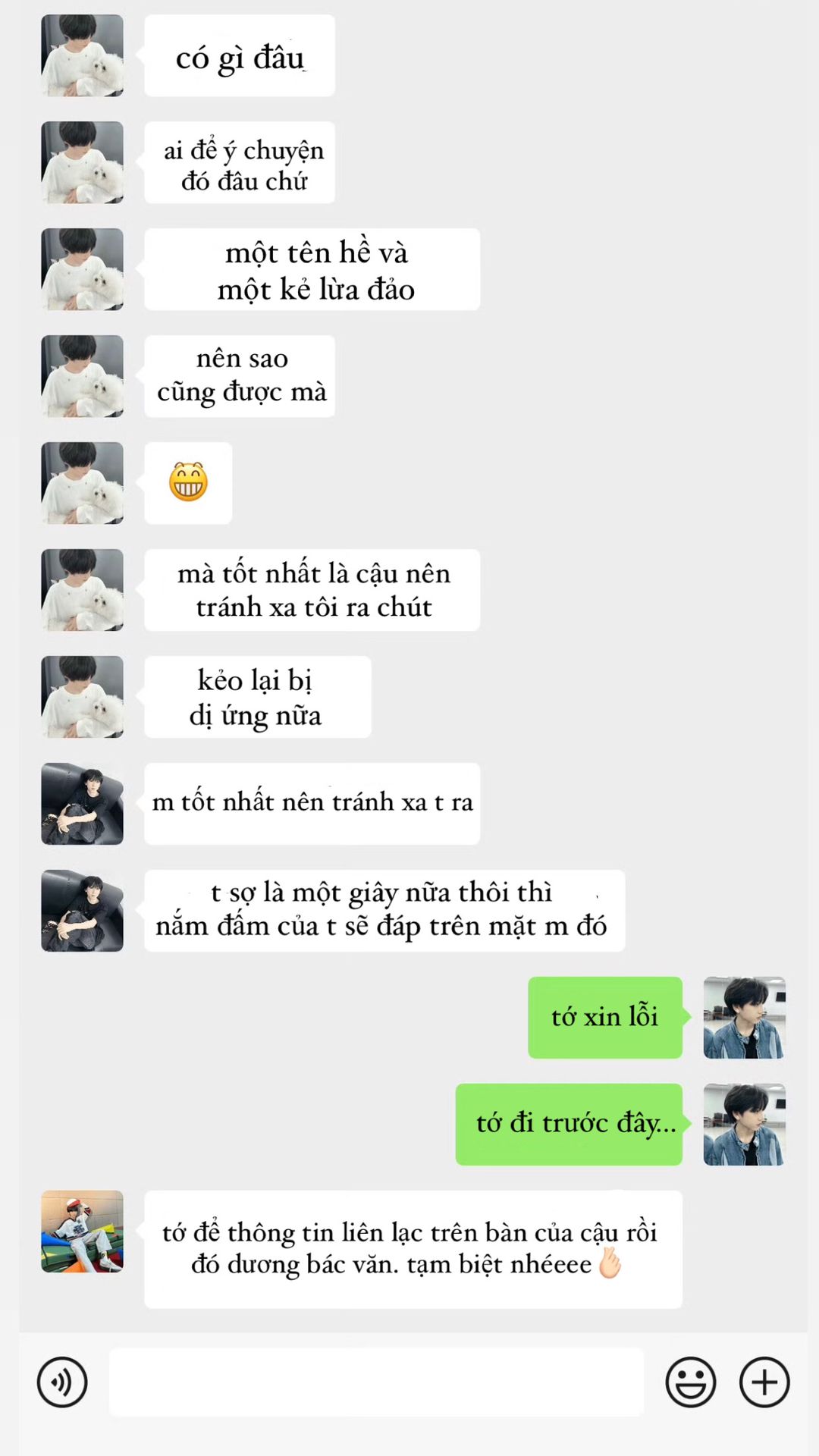The image size is (819, 1456).
Task: Open avatar beside the "tạm biệt nhéeee" message
Action: (82, 1232)
